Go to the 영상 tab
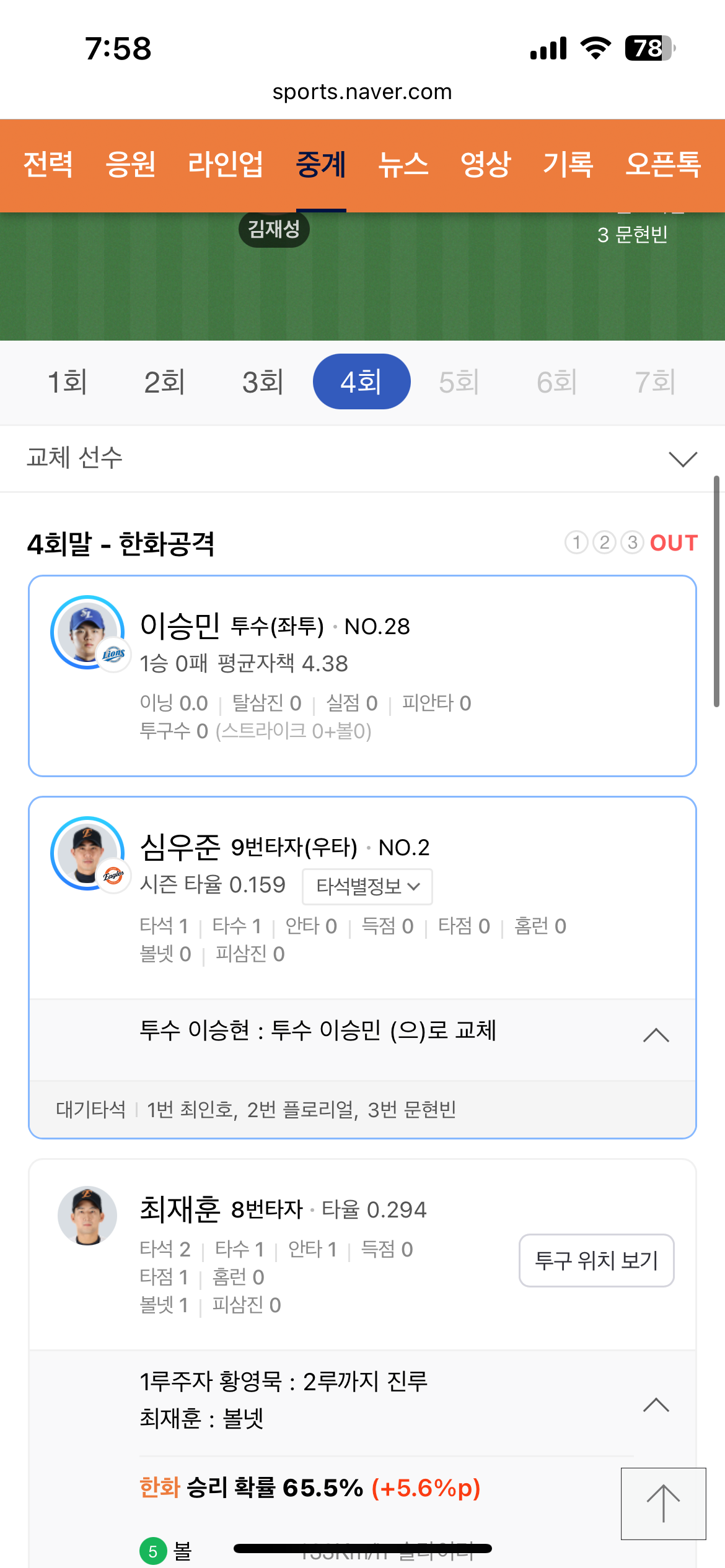The height and width of the screenshot is (1568, 725). [x=486, y=165]
